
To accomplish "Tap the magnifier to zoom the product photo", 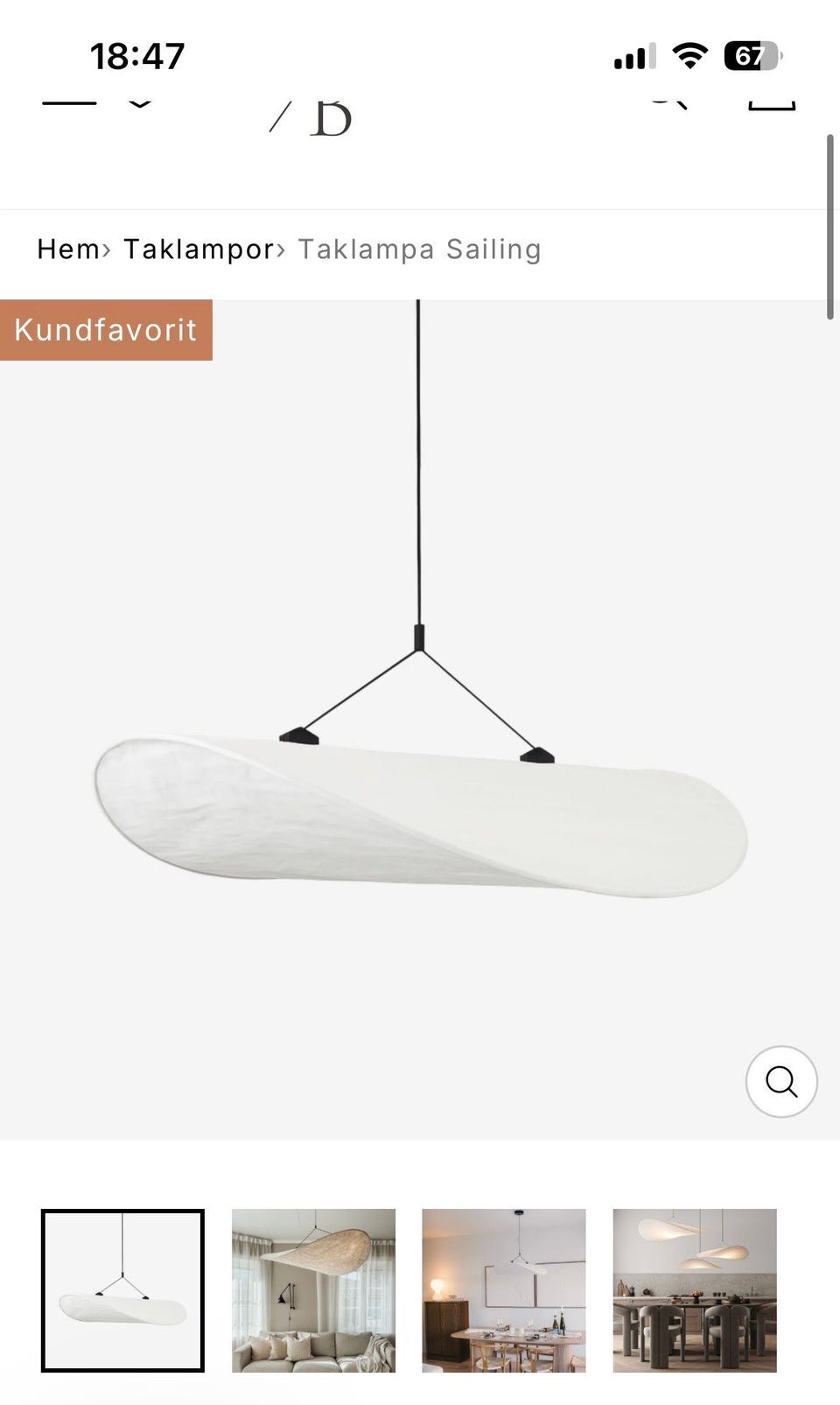I will coord(781,1083).
